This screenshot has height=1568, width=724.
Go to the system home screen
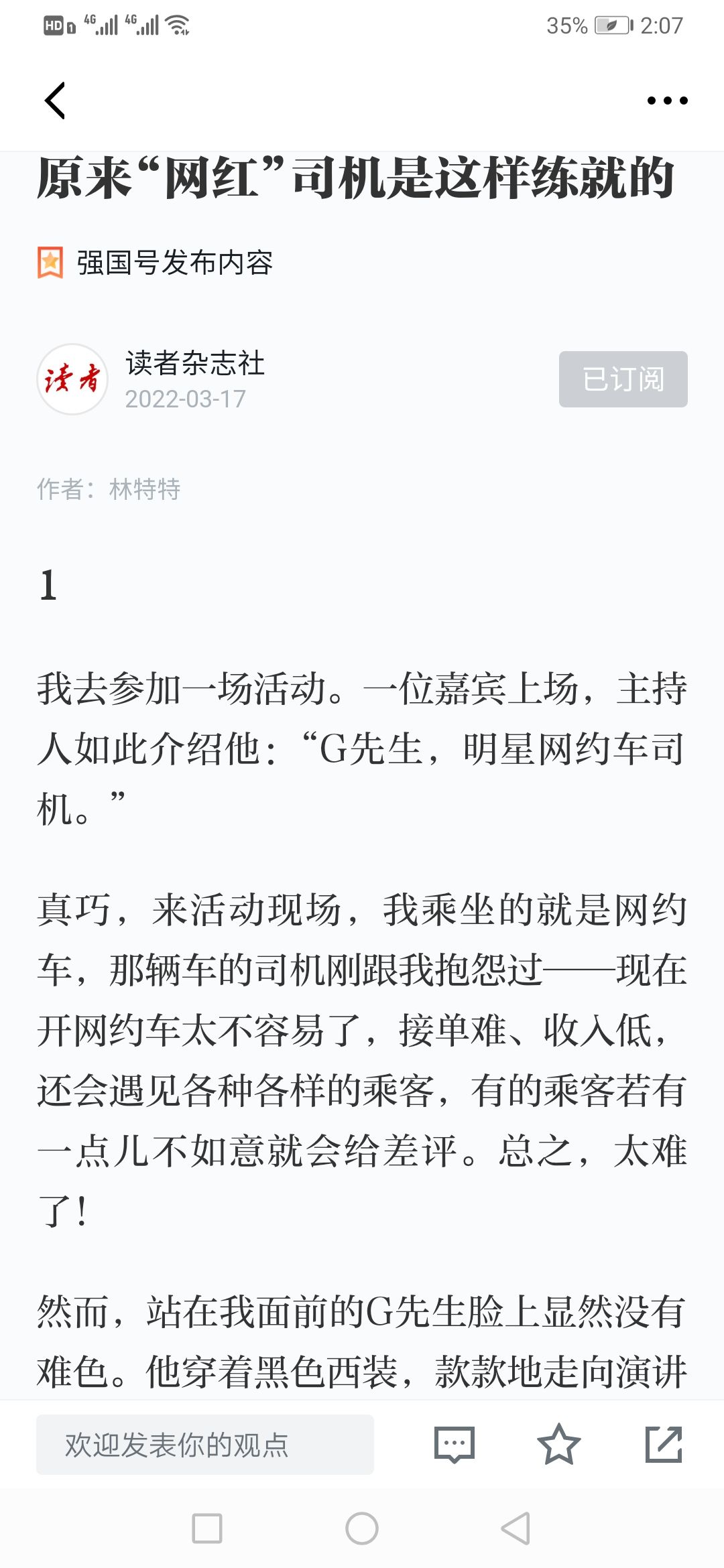[x=362, y=1528]
